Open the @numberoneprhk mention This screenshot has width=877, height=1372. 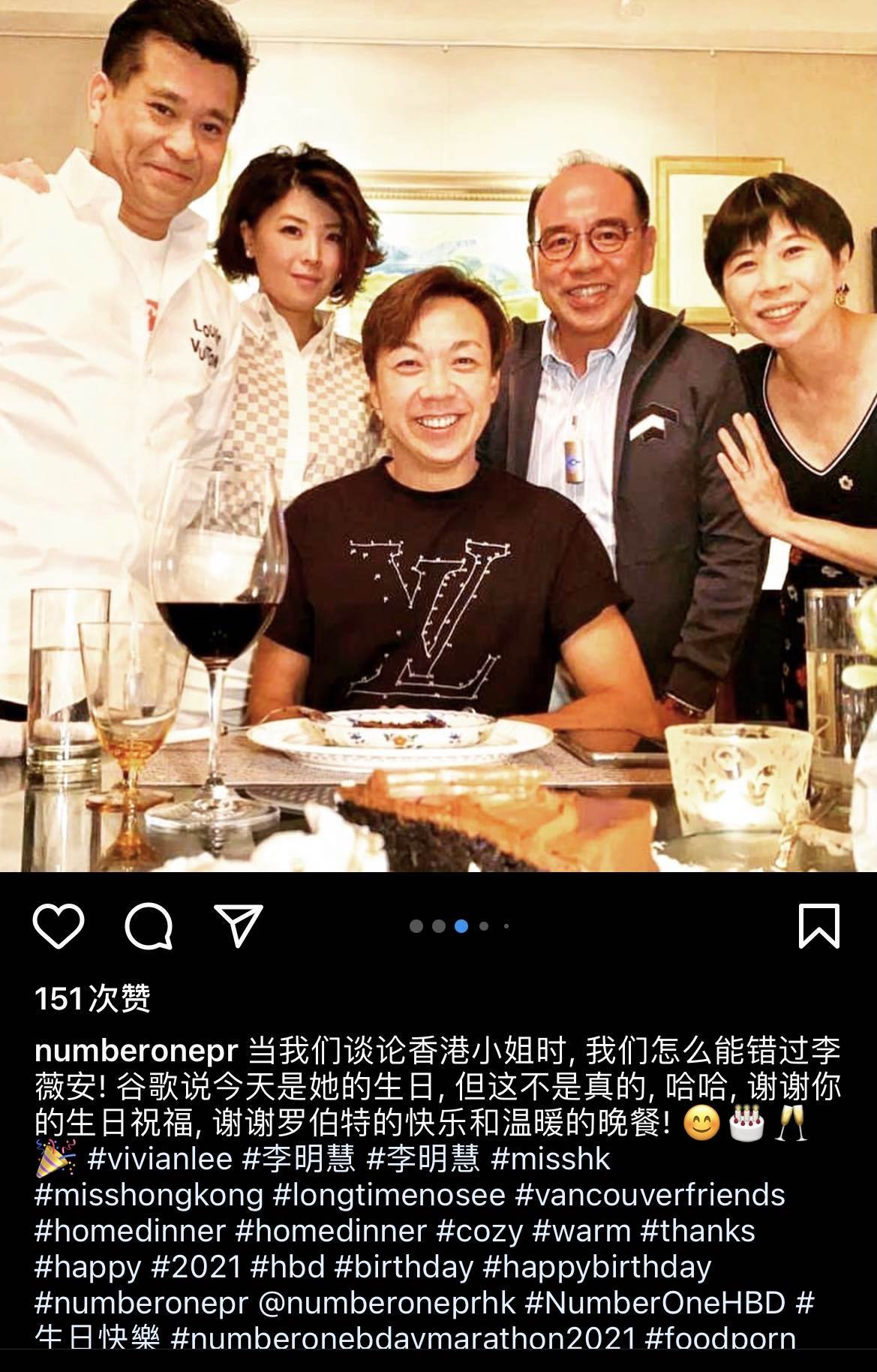387,1304
